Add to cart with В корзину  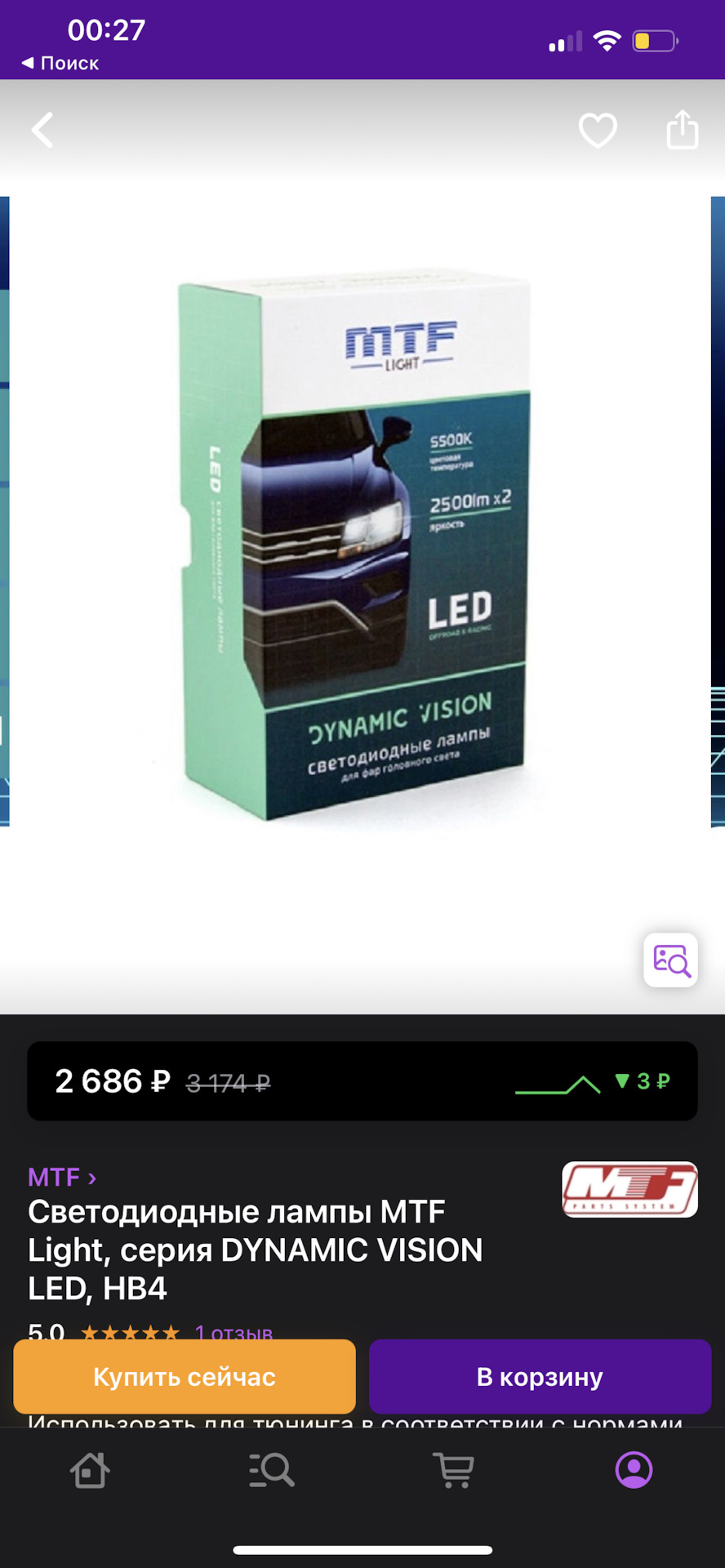(x=540, y=1377)
